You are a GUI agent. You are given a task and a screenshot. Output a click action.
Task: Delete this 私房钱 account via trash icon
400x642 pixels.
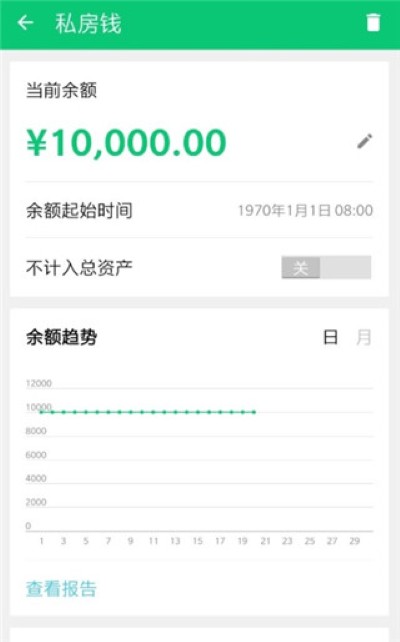pos(373,23)
